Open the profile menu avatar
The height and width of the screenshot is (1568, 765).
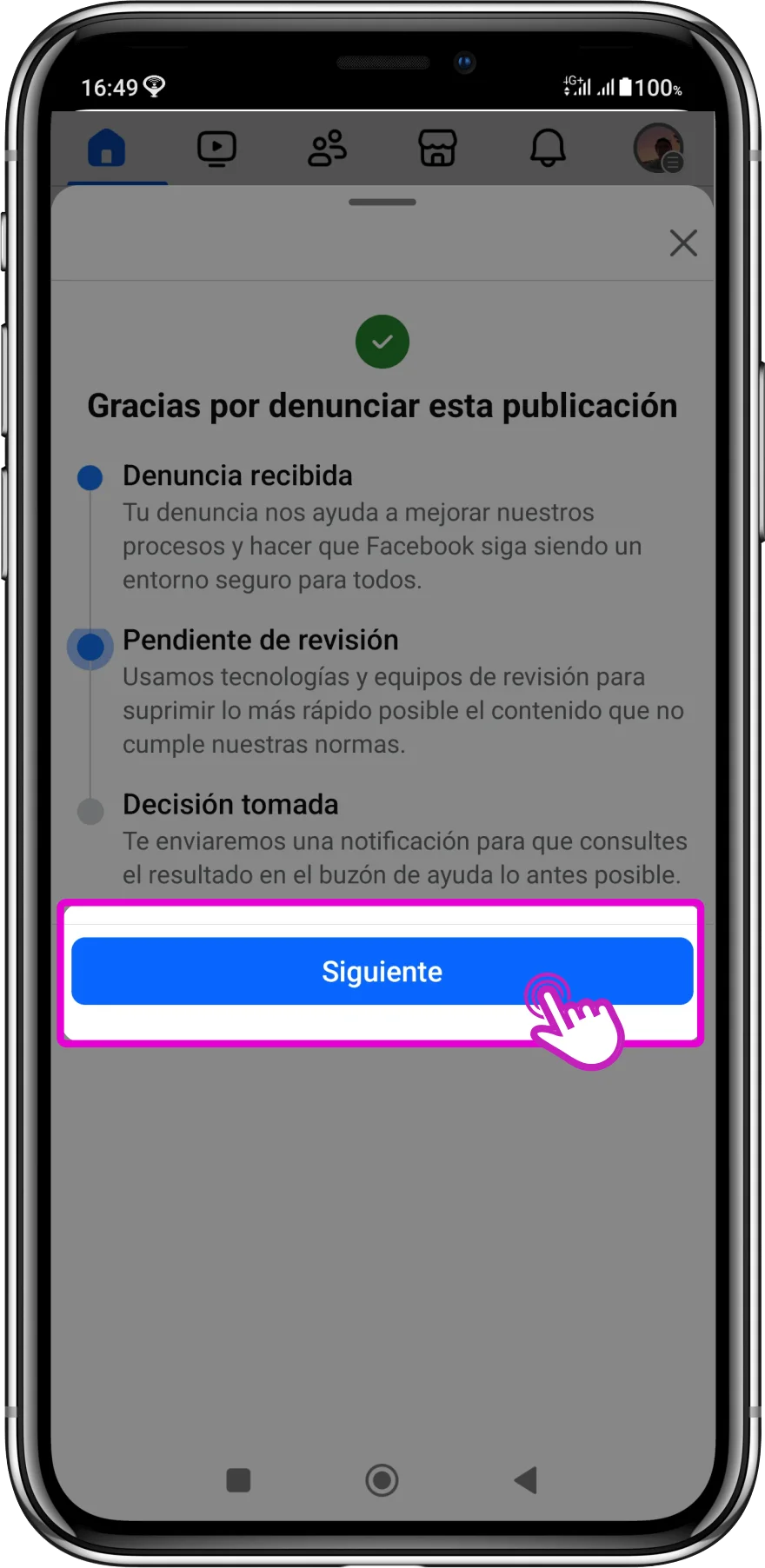click(658, 149)
